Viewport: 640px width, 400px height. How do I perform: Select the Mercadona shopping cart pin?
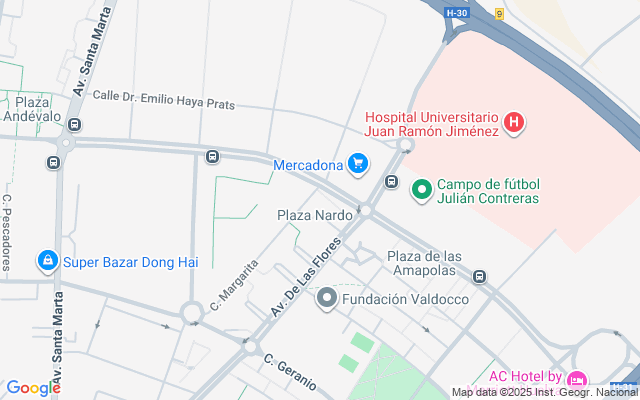click(358, 164)
